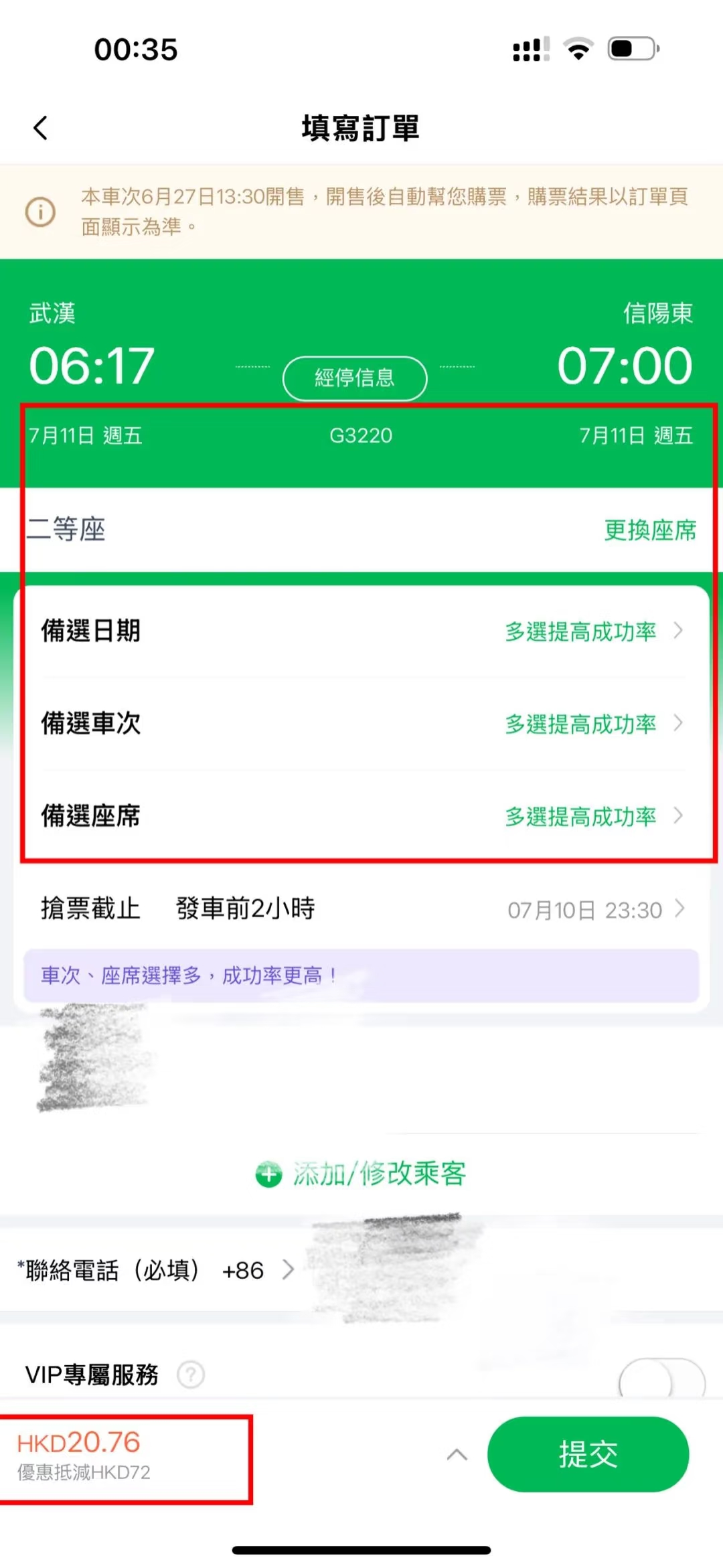Open the 備選車次 row
Viewport: 723px width, 1568px height.
click(x=361, y=723)
